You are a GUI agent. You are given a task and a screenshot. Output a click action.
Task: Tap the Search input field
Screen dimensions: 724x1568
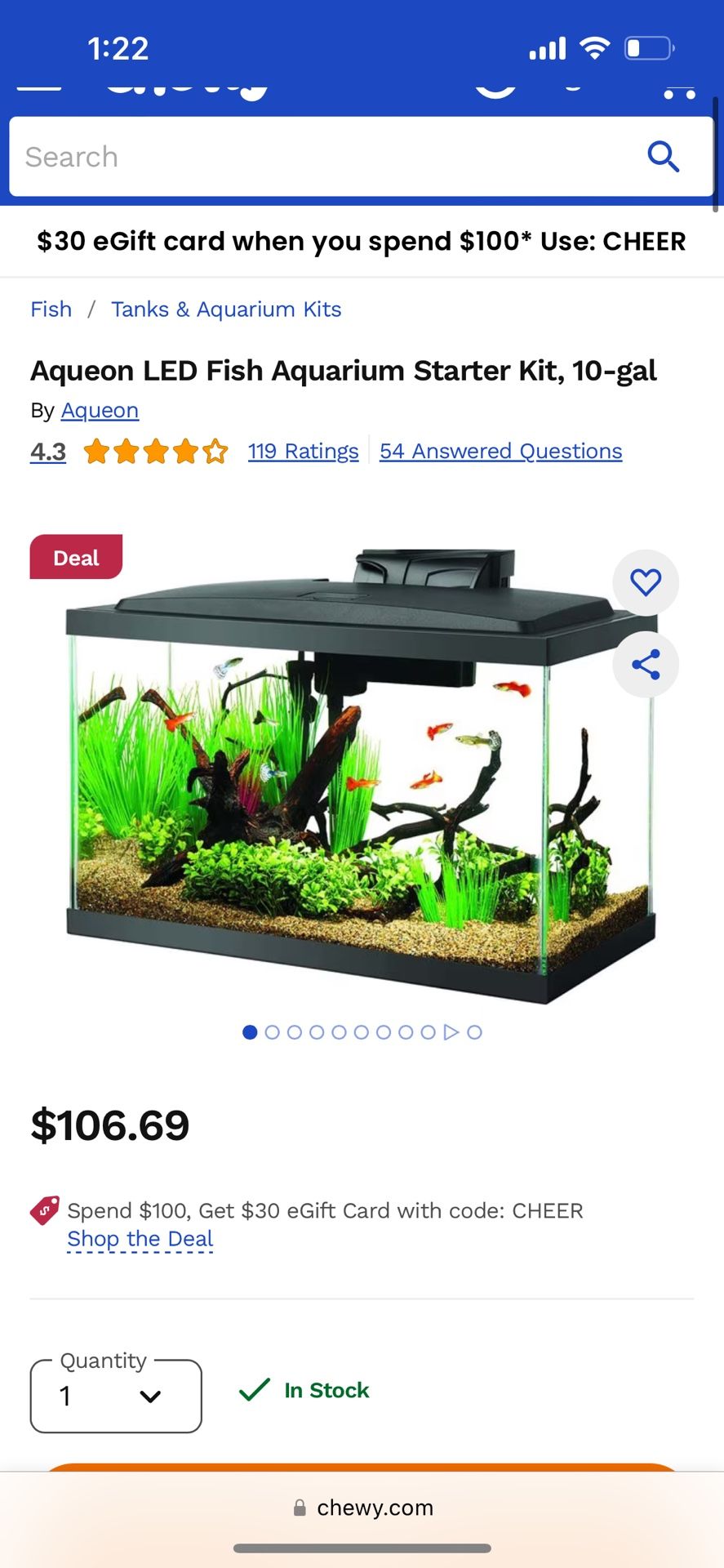click(326, 157)
